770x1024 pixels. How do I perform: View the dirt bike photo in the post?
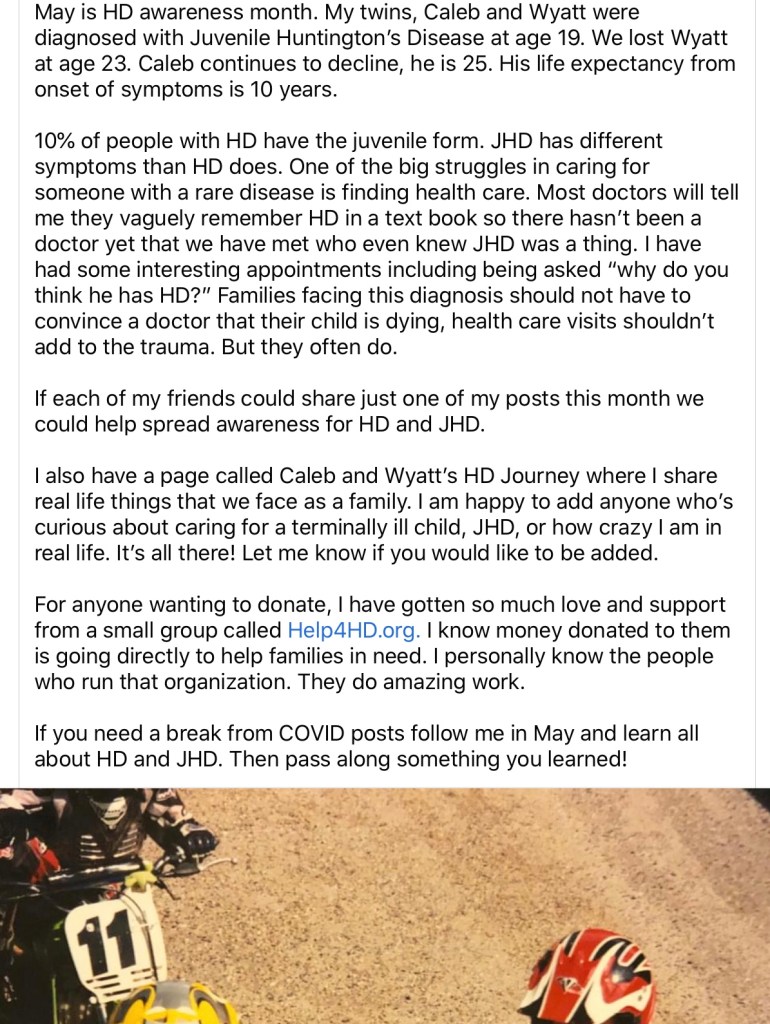coord(385,905)
